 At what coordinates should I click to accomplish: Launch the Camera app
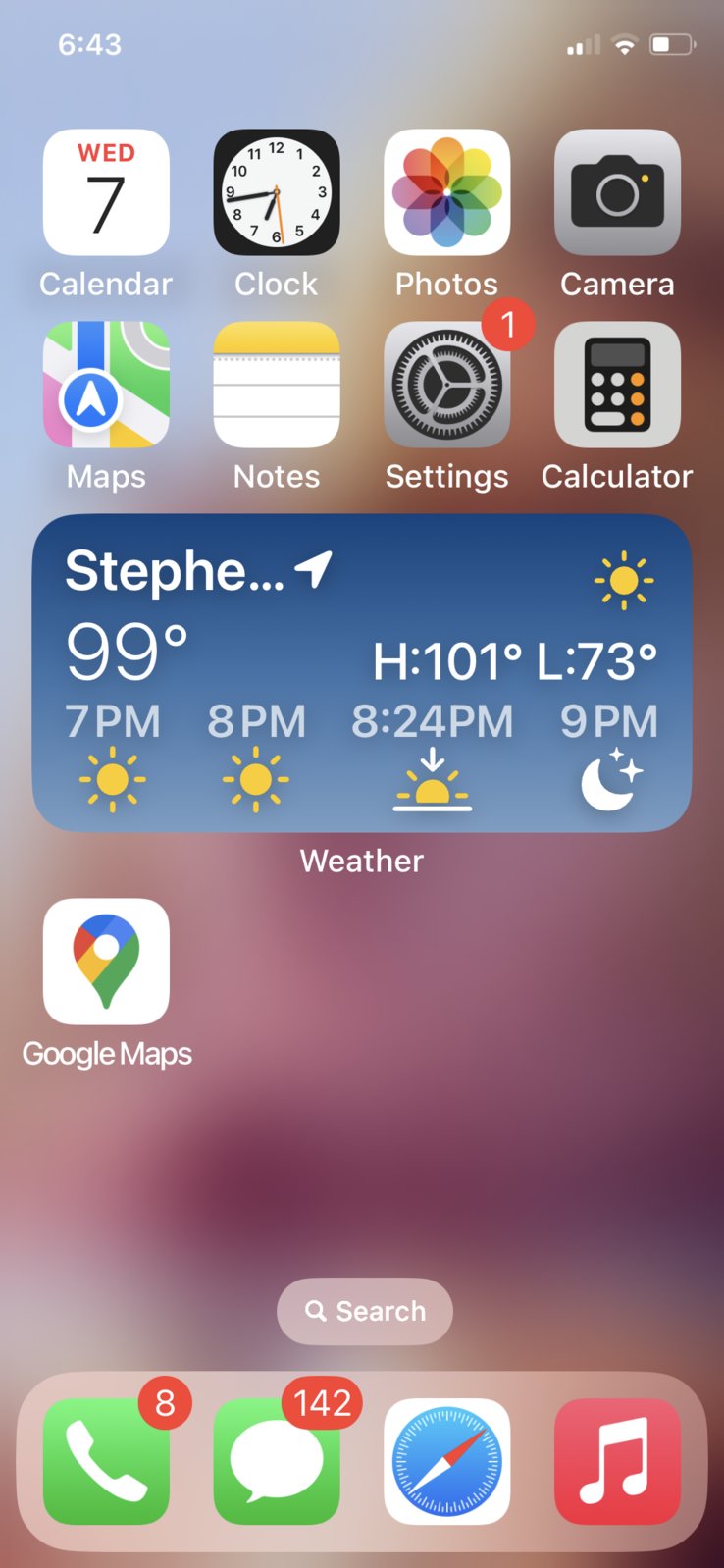(x=617, y=192)
